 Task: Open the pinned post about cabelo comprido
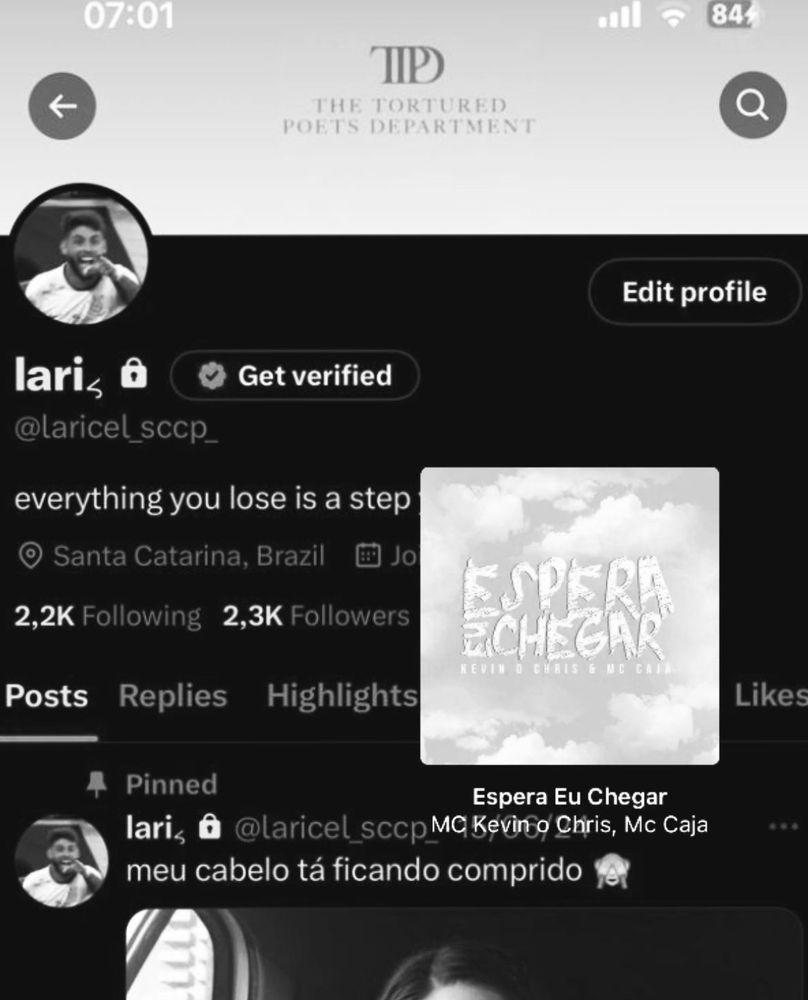point(354,871)
